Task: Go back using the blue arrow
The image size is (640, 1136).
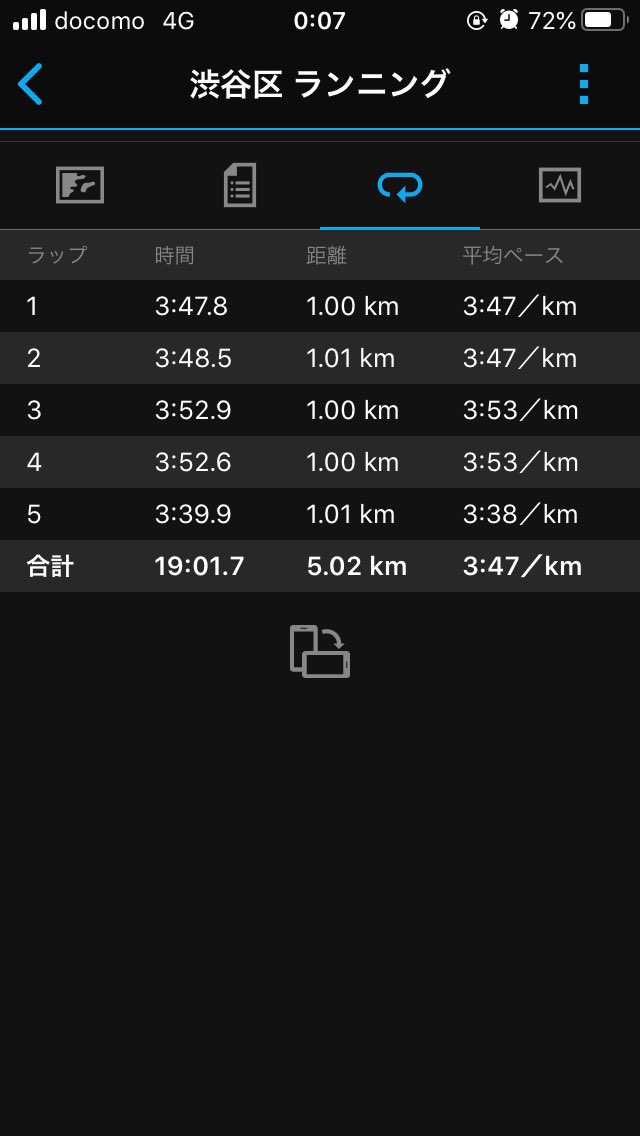Action: pyautogui.click(x=30, y=84)
